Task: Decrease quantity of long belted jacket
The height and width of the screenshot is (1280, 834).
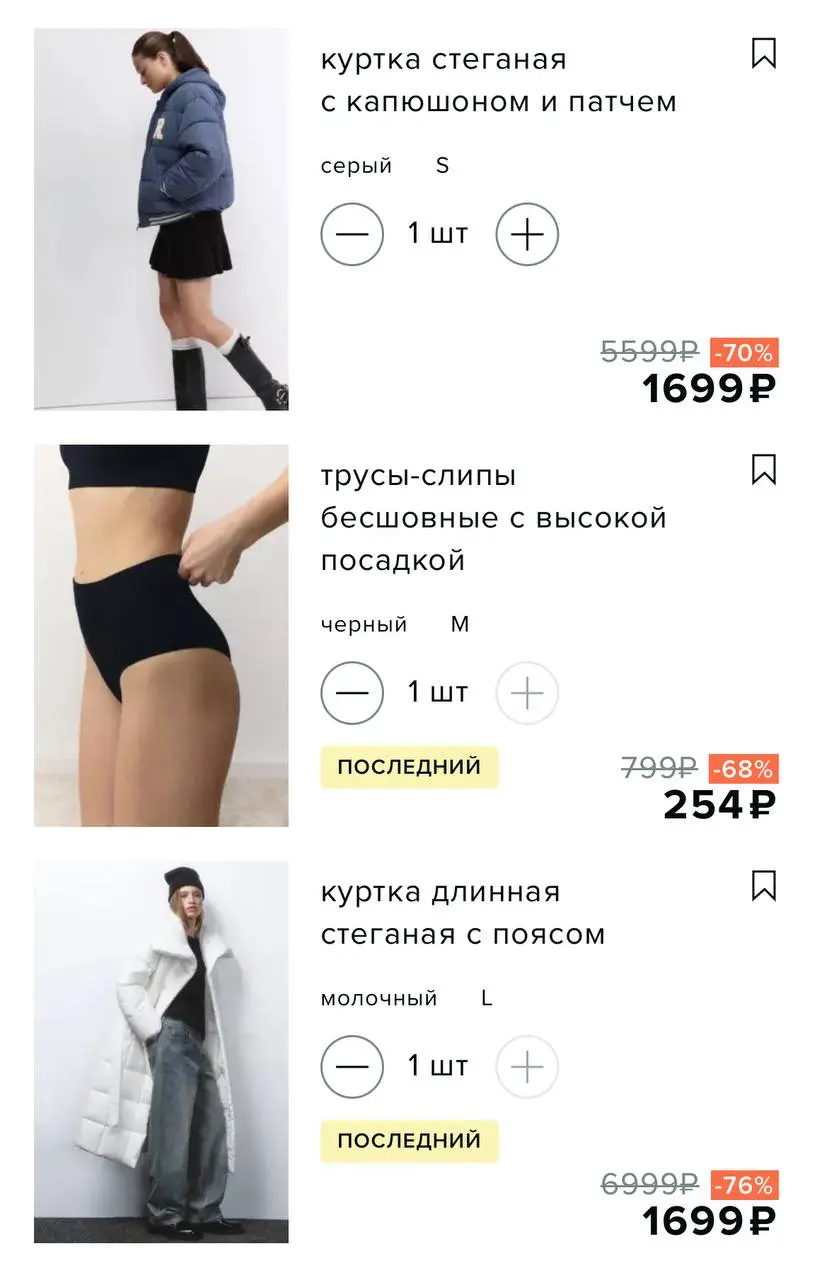Action: point(352,1066)
